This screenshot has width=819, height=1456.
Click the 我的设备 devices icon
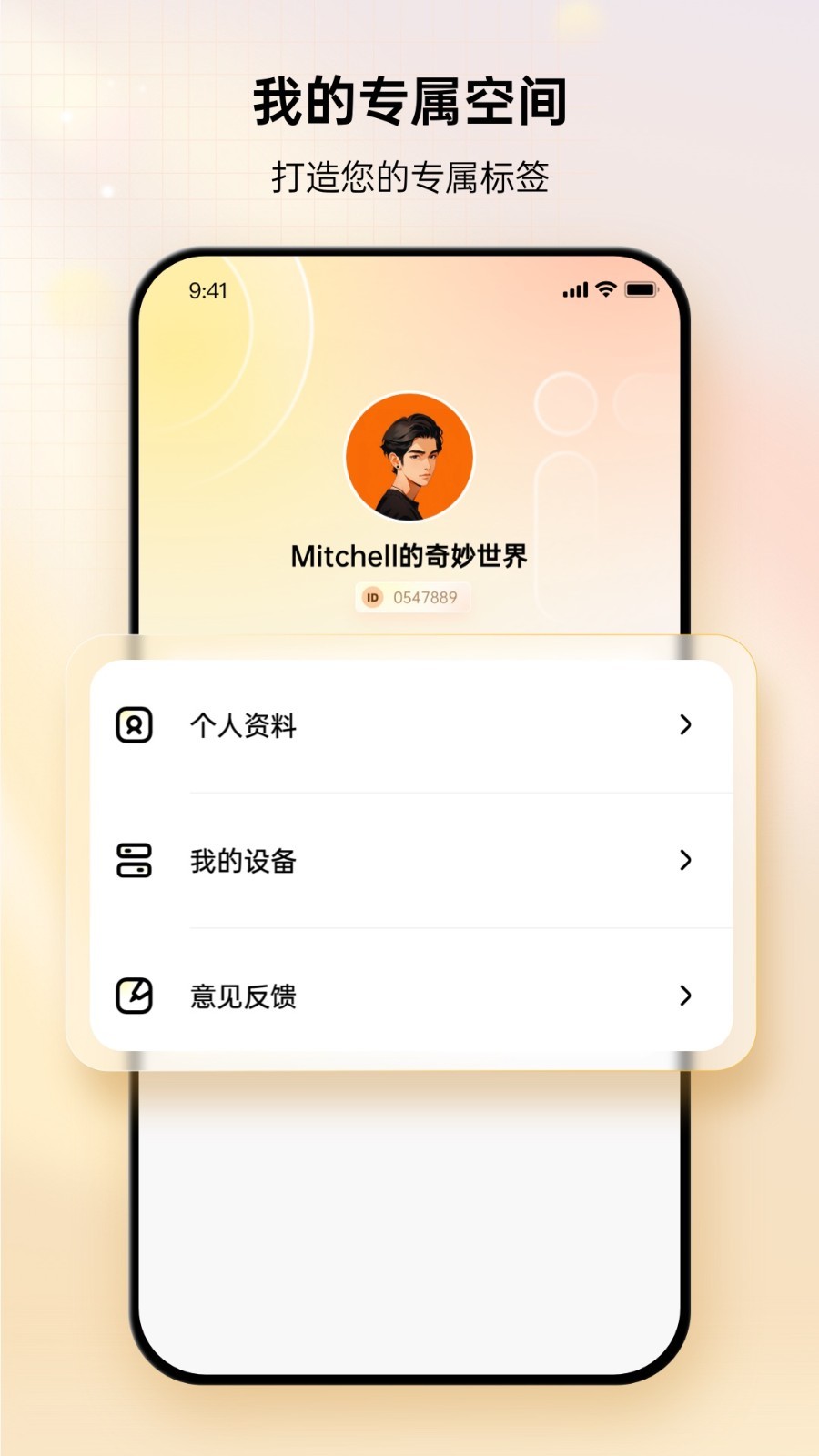pos(133,860)
